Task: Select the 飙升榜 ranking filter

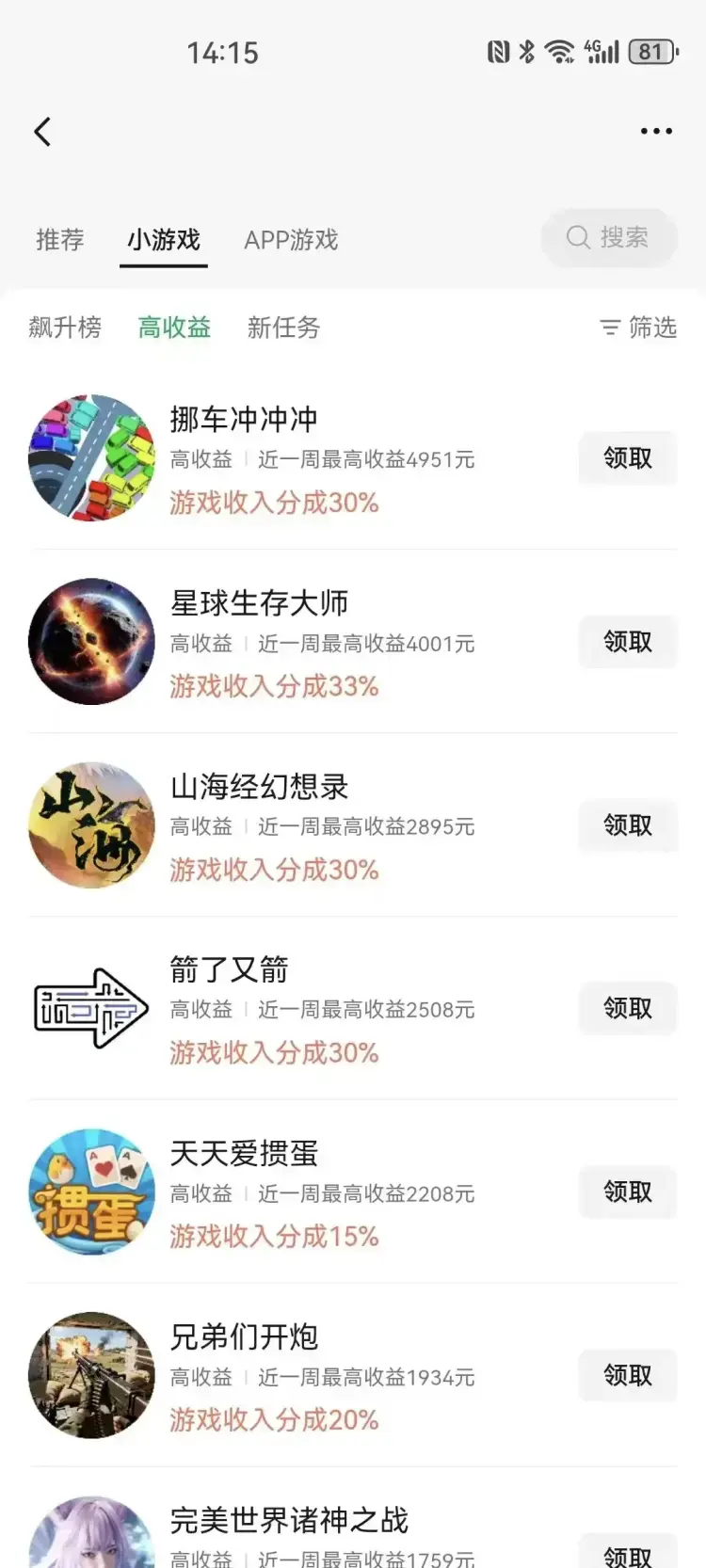Action: coord(65,328)
